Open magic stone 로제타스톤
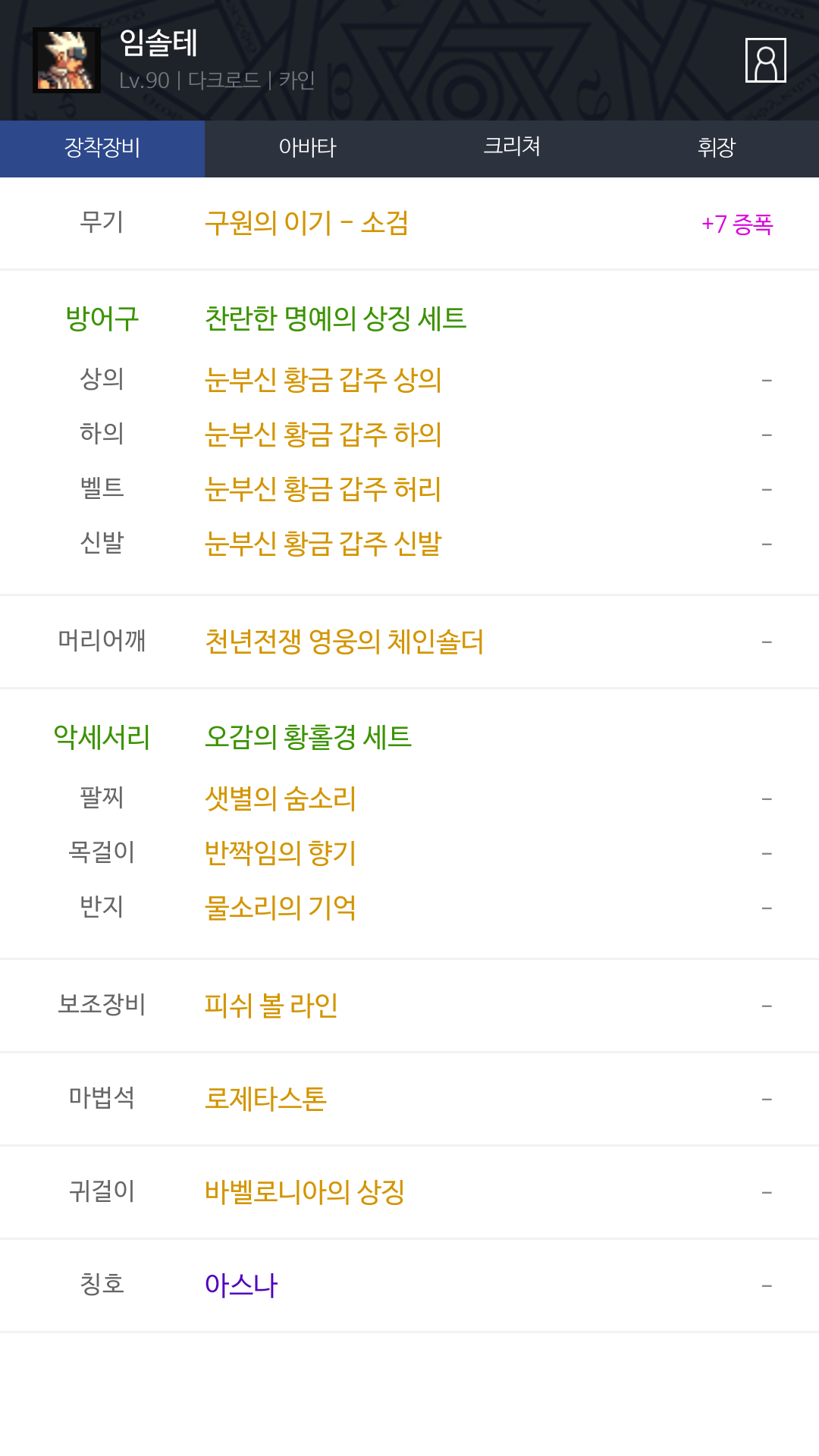The image size is (819, 1456). (265, 1098)
